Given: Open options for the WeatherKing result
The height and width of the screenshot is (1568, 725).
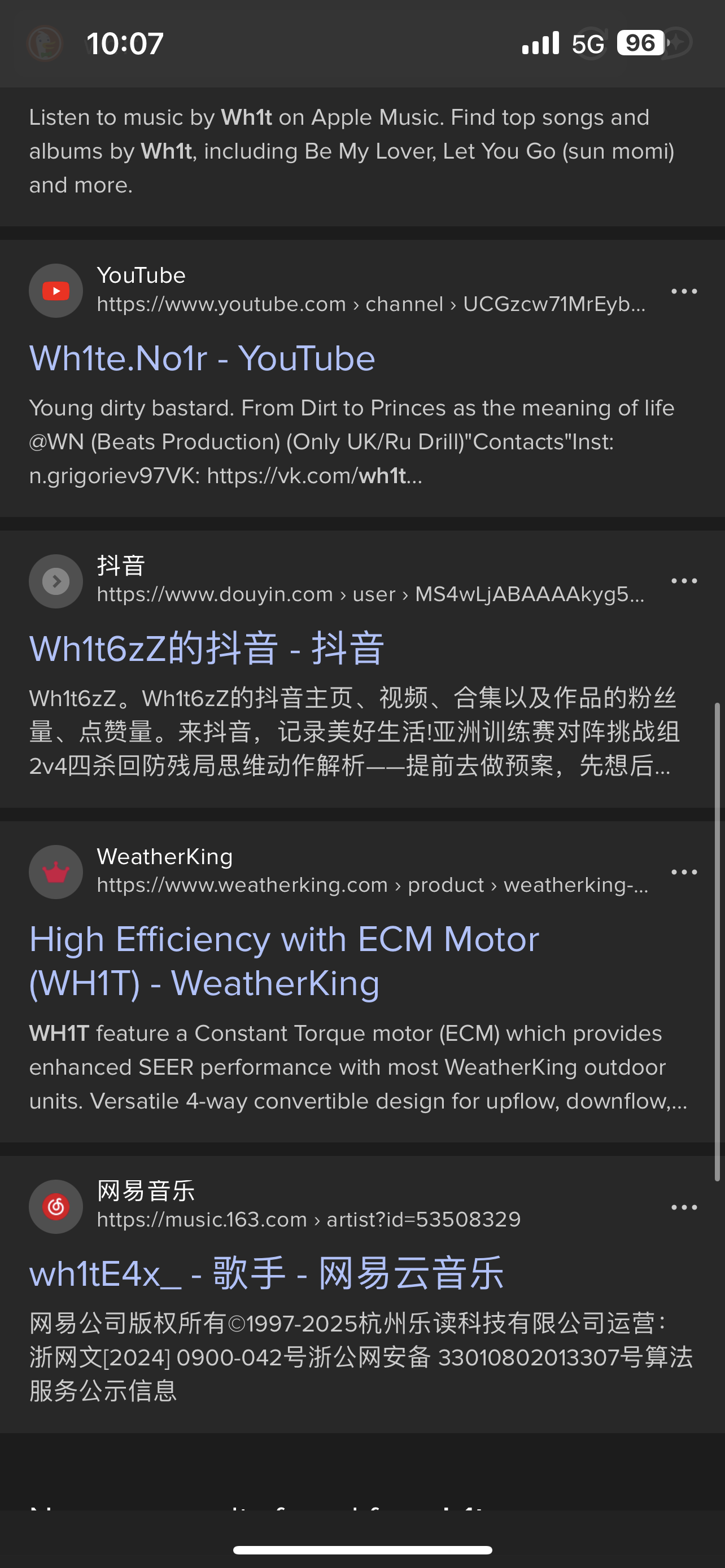Looking at the screenshot, I should click(x=684, y=871).
